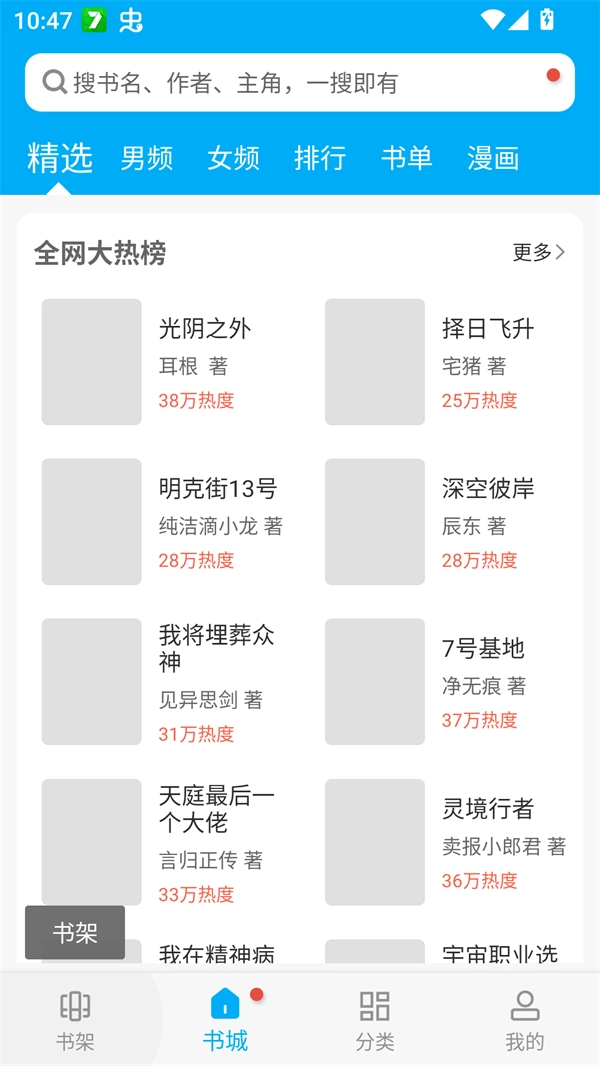Switch to the 女频 tab
The height and width of the screenshot is (1066, 600).
tap(233, 158)
